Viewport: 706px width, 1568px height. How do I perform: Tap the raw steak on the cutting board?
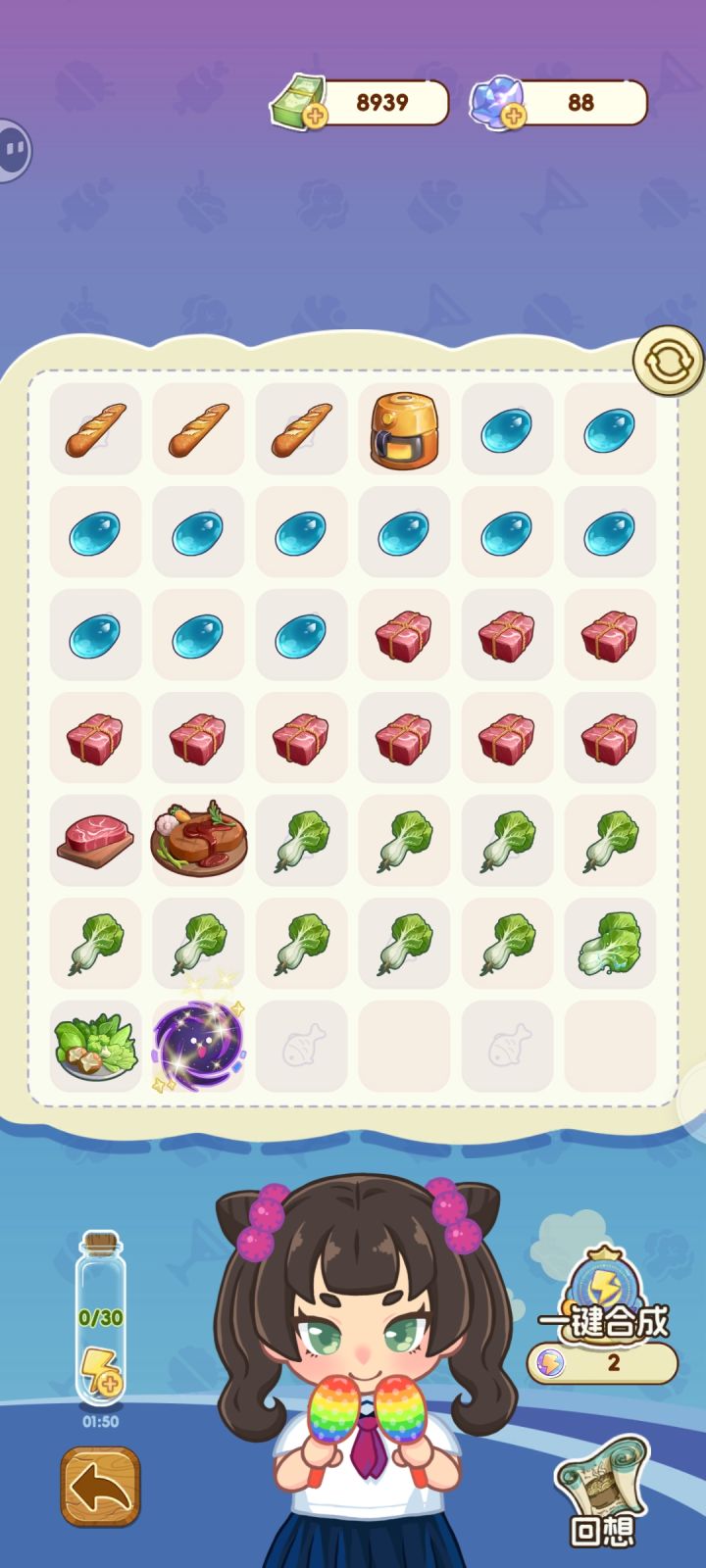click(x=94, y=841)
